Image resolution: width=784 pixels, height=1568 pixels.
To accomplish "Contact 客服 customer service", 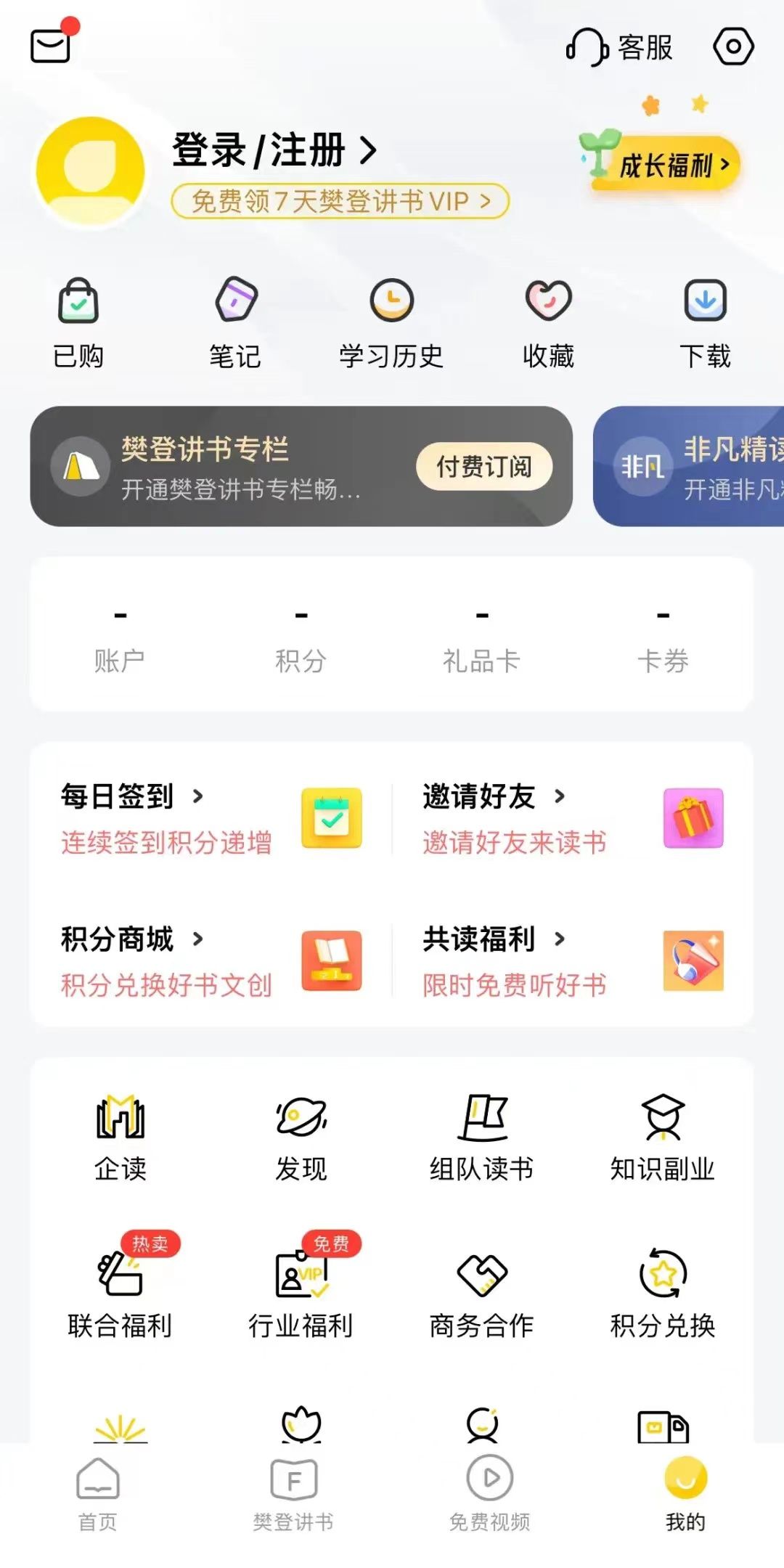I will click(619, 48).
